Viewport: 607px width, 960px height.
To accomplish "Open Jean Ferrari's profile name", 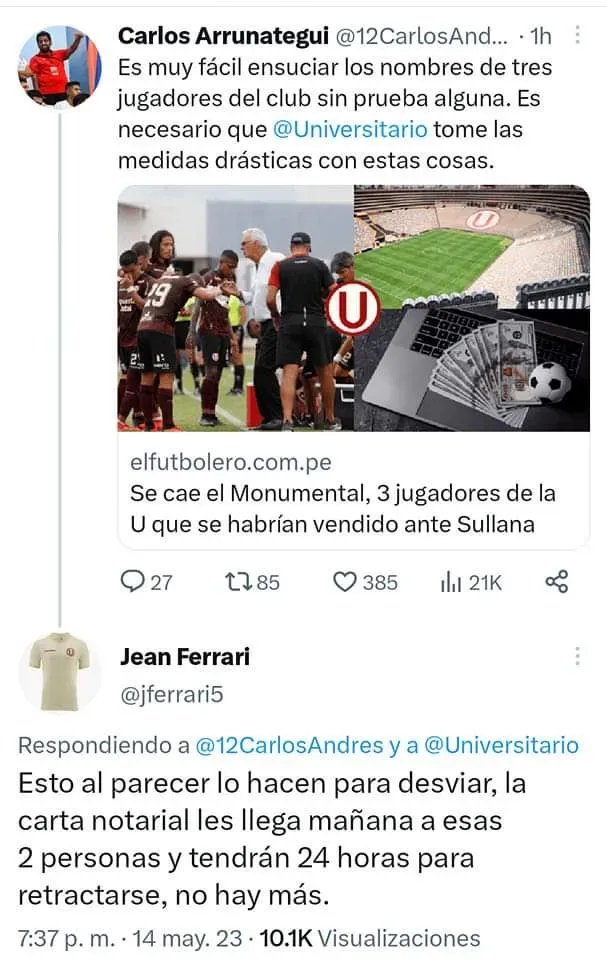I will (185, 657).
